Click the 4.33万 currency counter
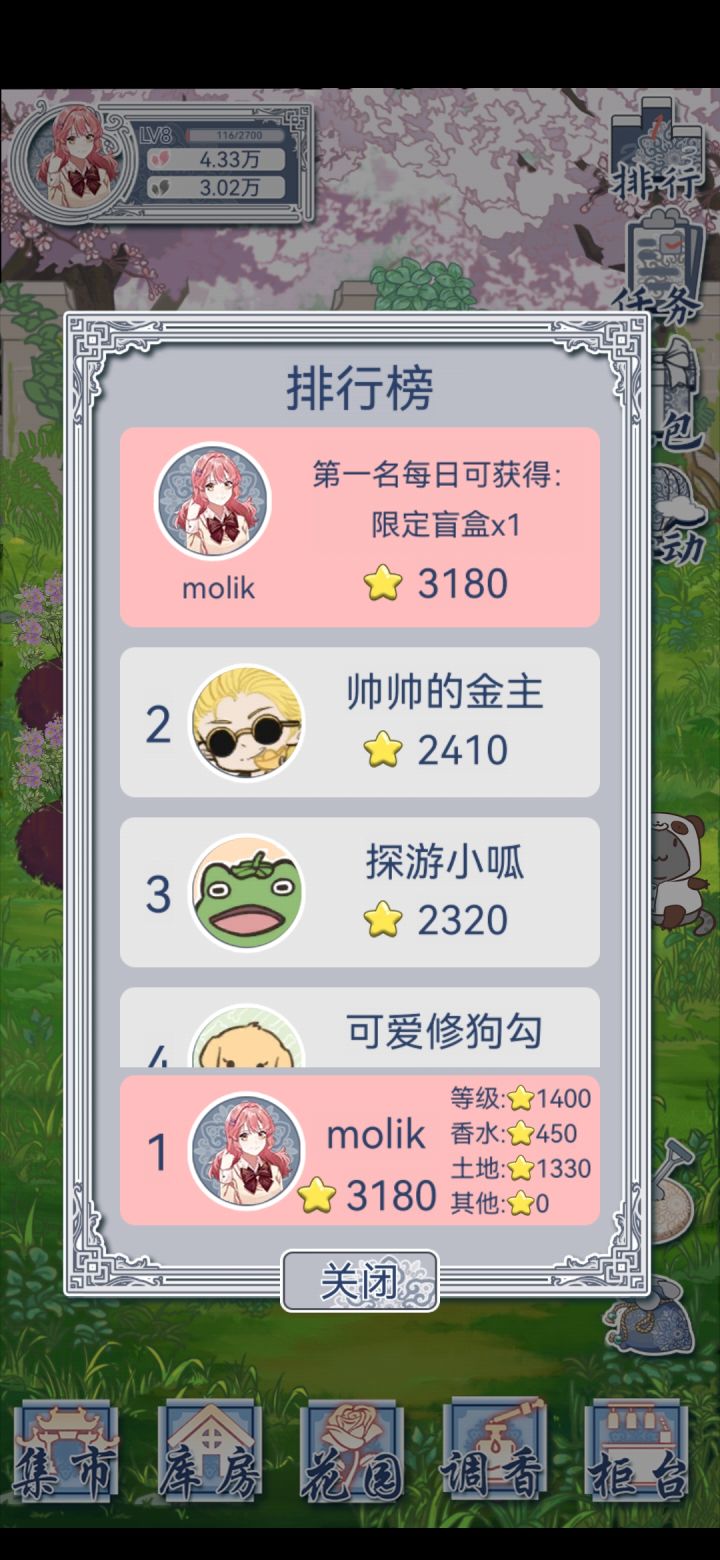The height and width of the screenshot is (1560, 720). tap(215, 160)
